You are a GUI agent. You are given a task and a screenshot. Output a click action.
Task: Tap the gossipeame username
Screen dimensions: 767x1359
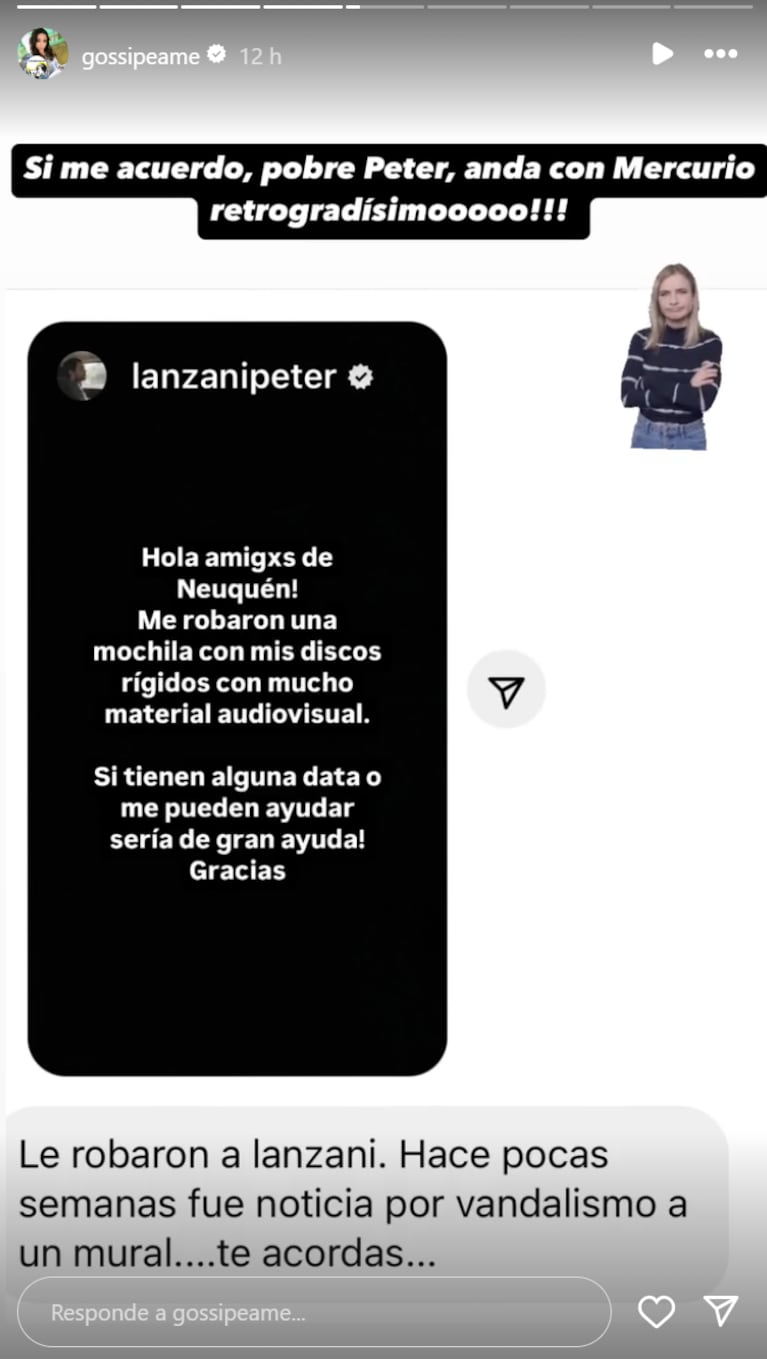click(x=140, y=57)
